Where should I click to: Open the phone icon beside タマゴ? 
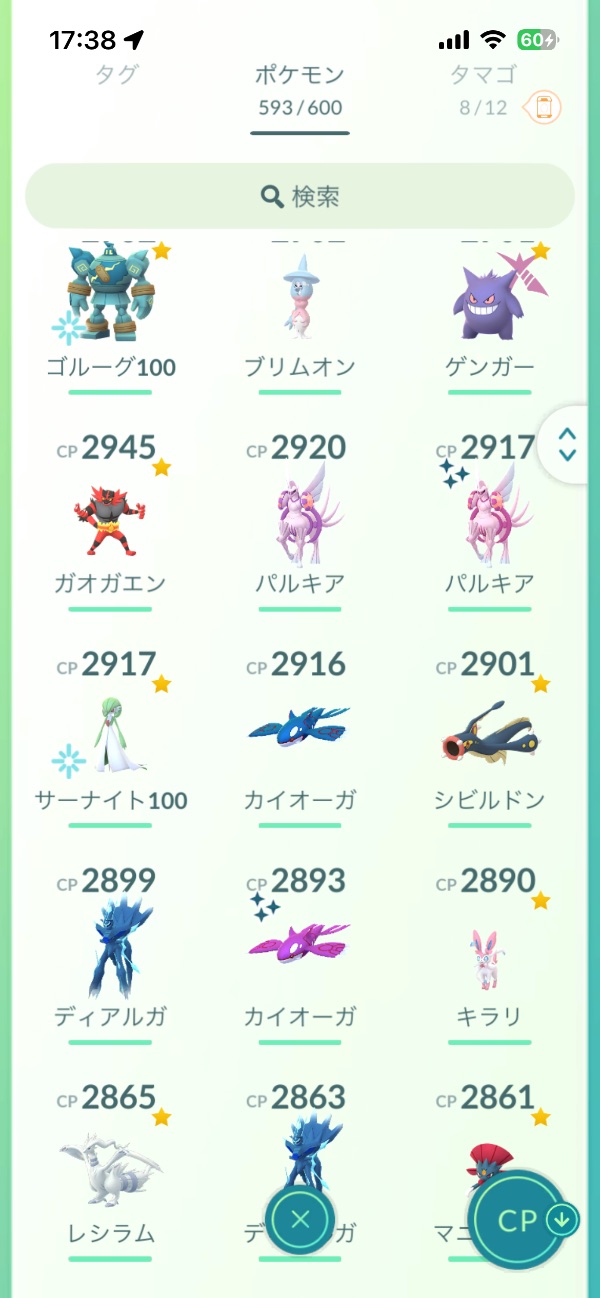tap(544, 107)
